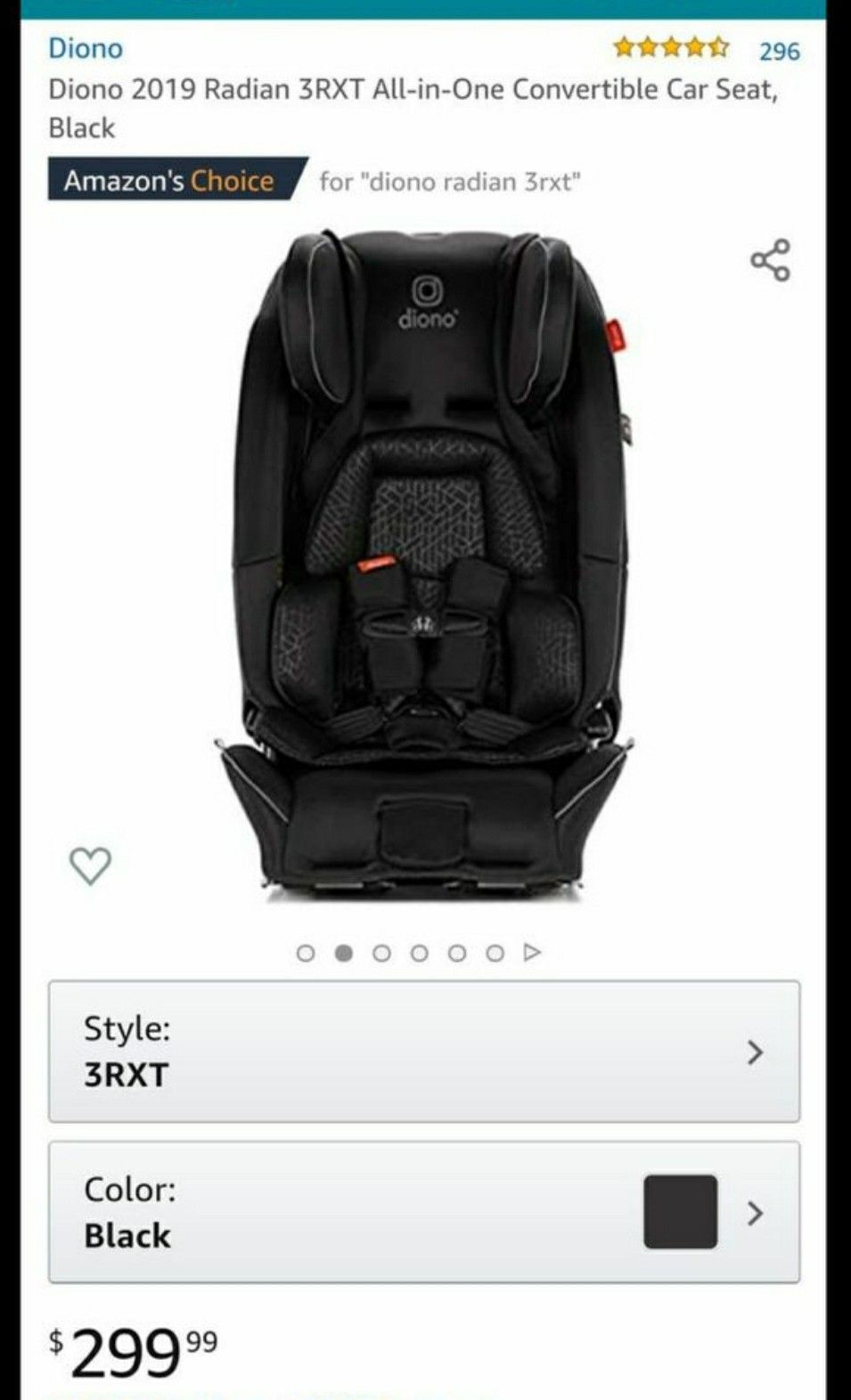This screenshot has width=851, height=1400.
Task: Open the Diono brand link
Action: click(86, 48)
